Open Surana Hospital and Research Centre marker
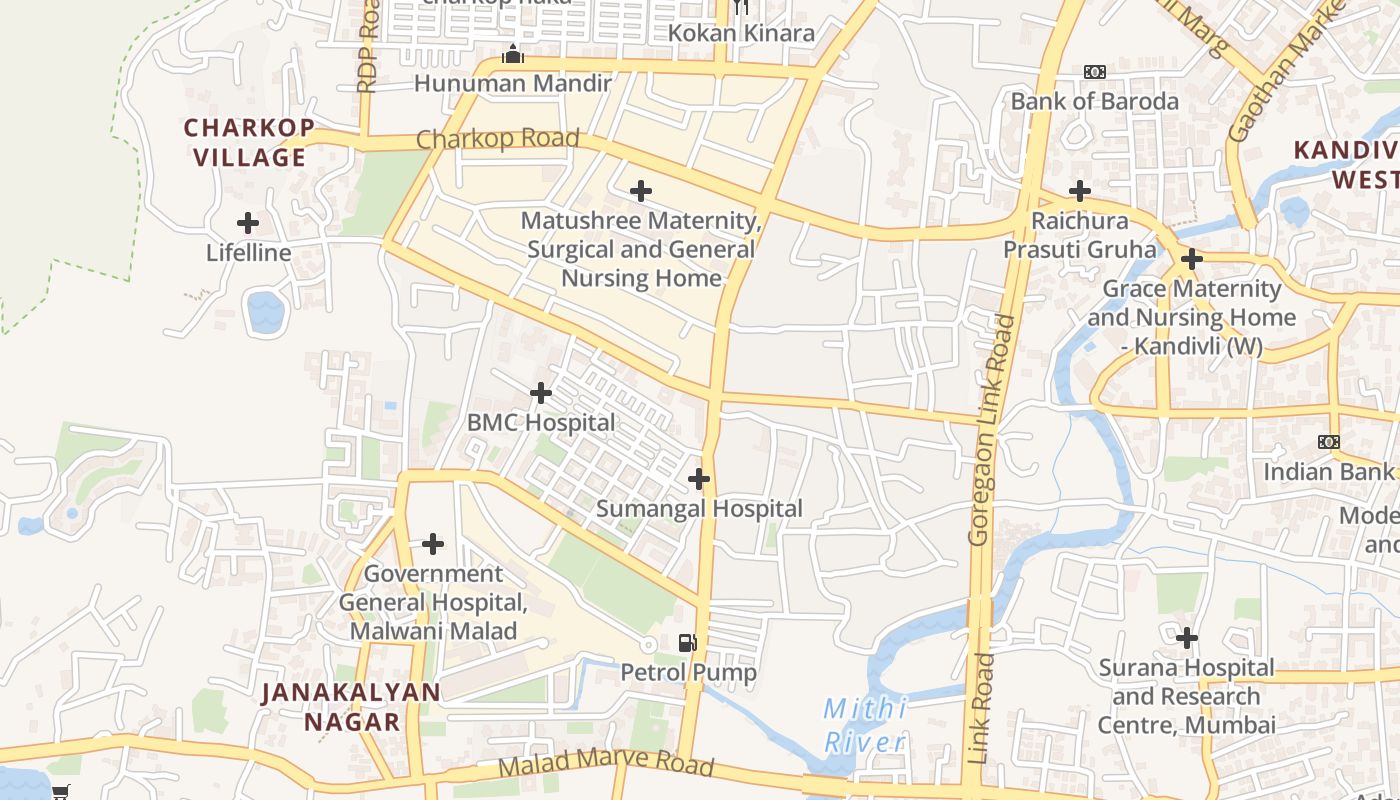This screenshot has width=1400, height=800. (x=1187, y=637)
